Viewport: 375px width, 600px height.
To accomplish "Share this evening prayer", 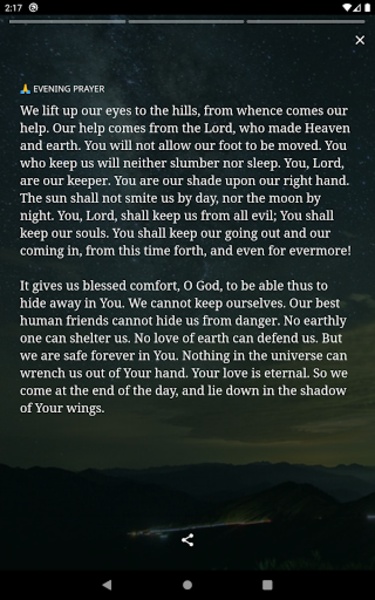I will click(187, 540).
